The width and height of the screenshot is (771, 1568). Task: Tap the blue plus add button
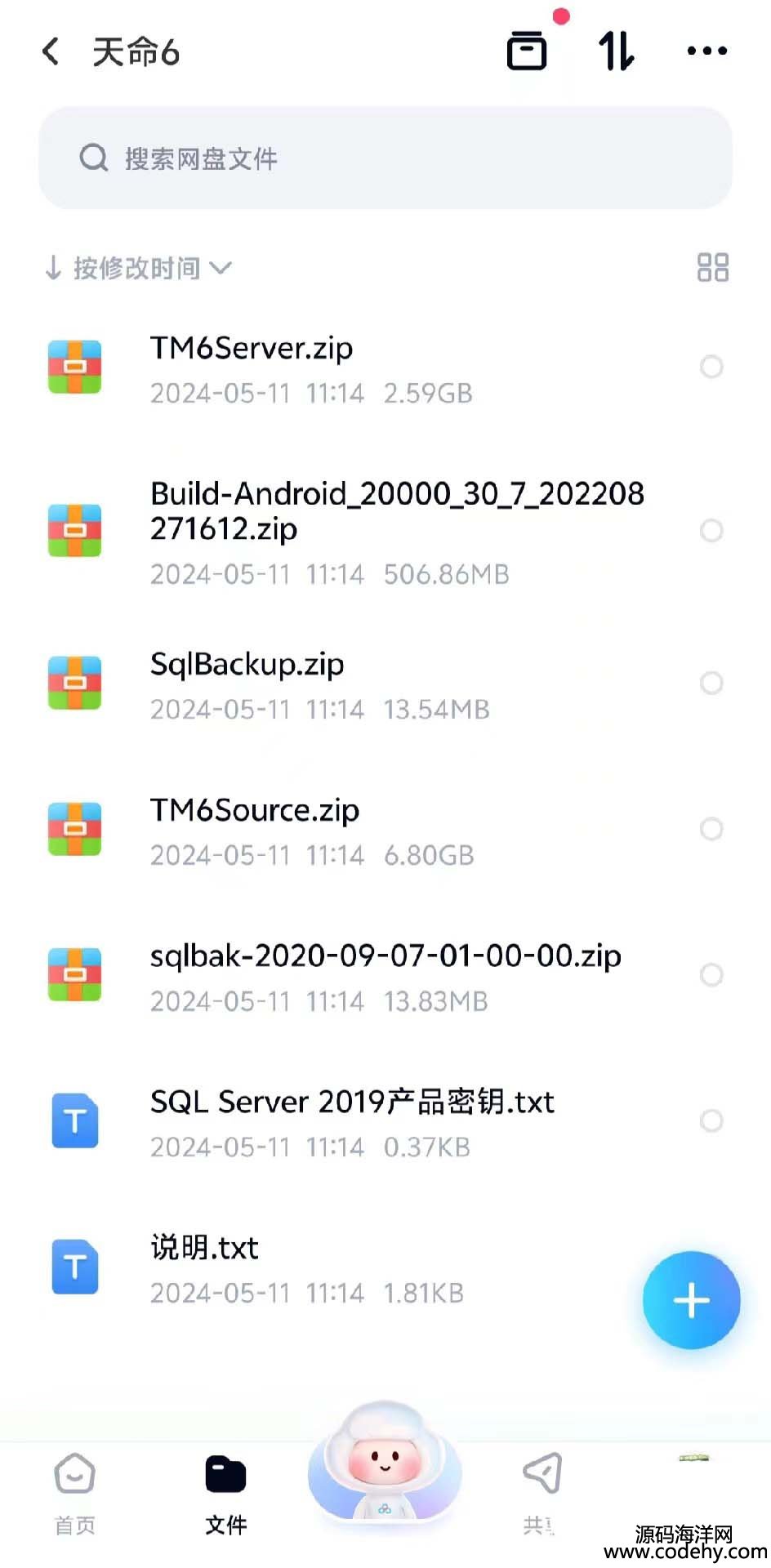point(691,1300)
